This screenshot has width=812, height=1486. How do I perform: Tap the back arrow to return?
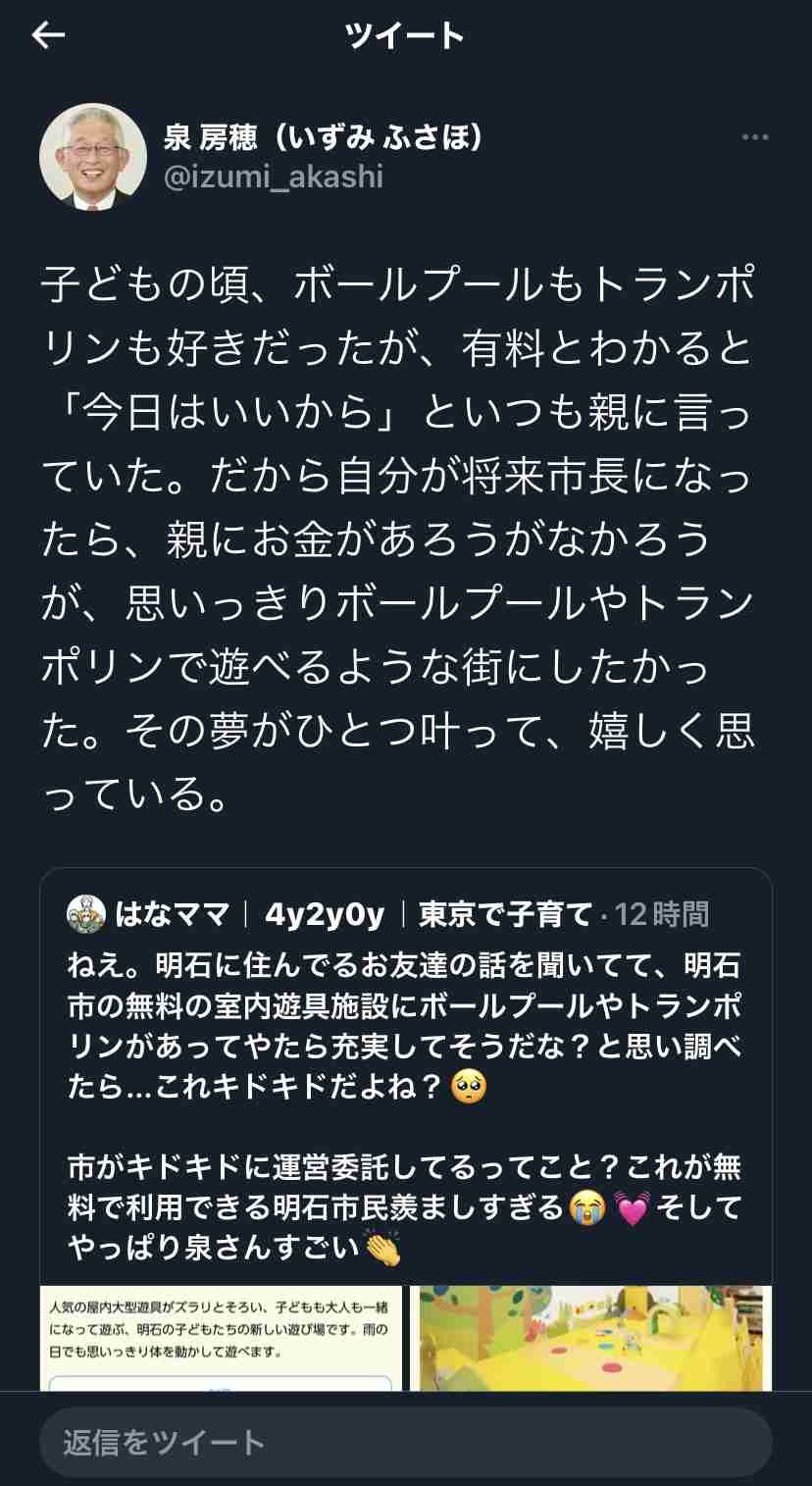coord(48,34)
